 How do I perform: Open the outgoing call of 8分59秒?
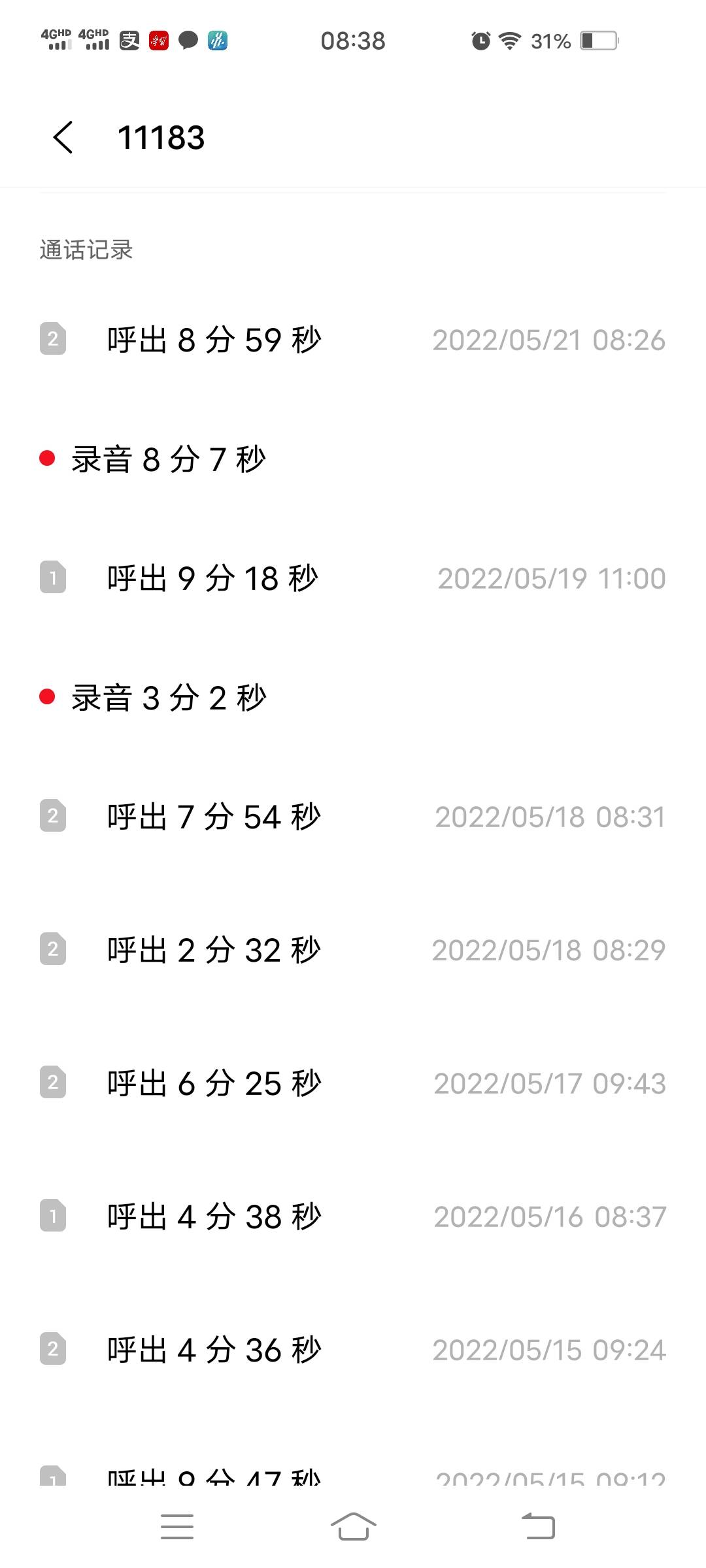point(353,340)
